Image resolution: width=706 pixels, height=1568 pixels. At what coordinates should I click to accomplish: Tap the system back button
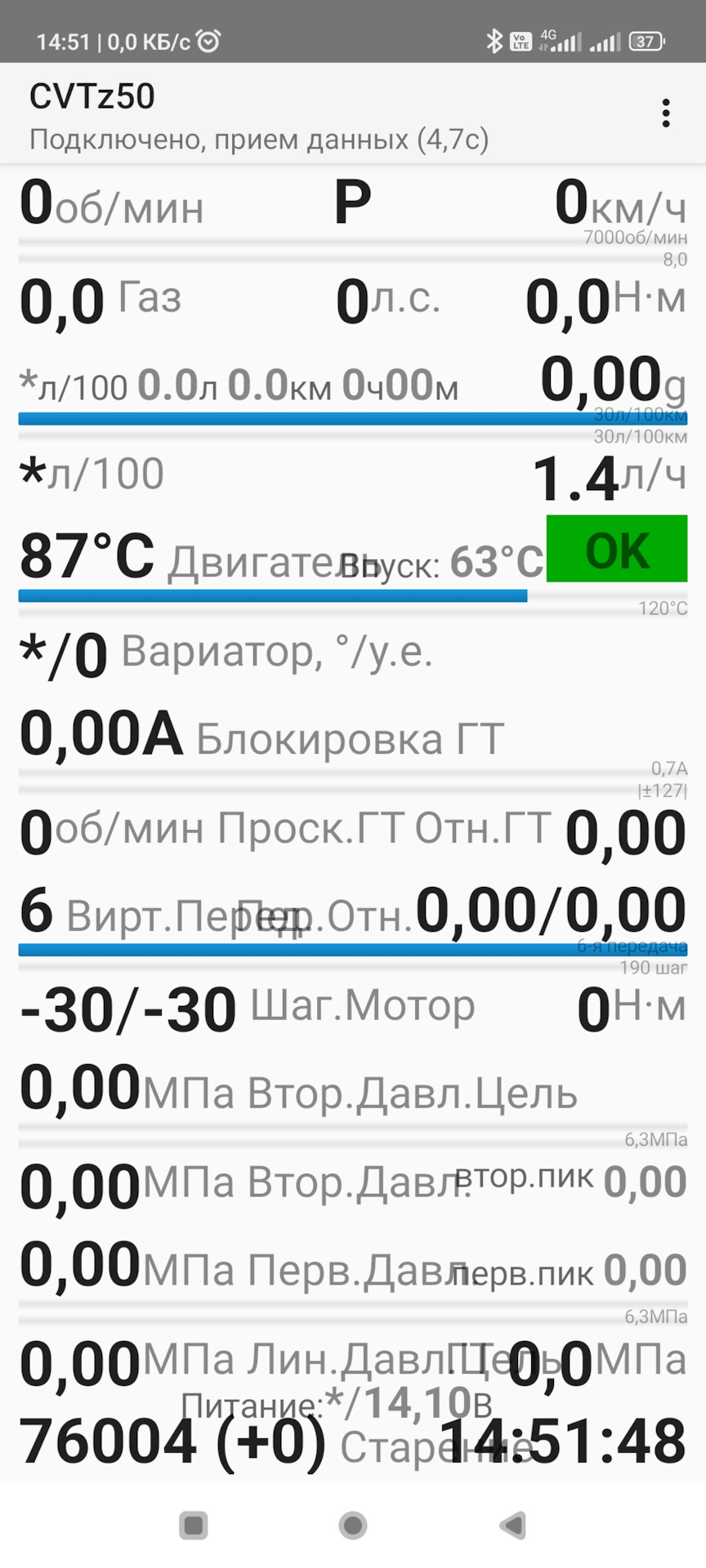[x=512, y=1525]
